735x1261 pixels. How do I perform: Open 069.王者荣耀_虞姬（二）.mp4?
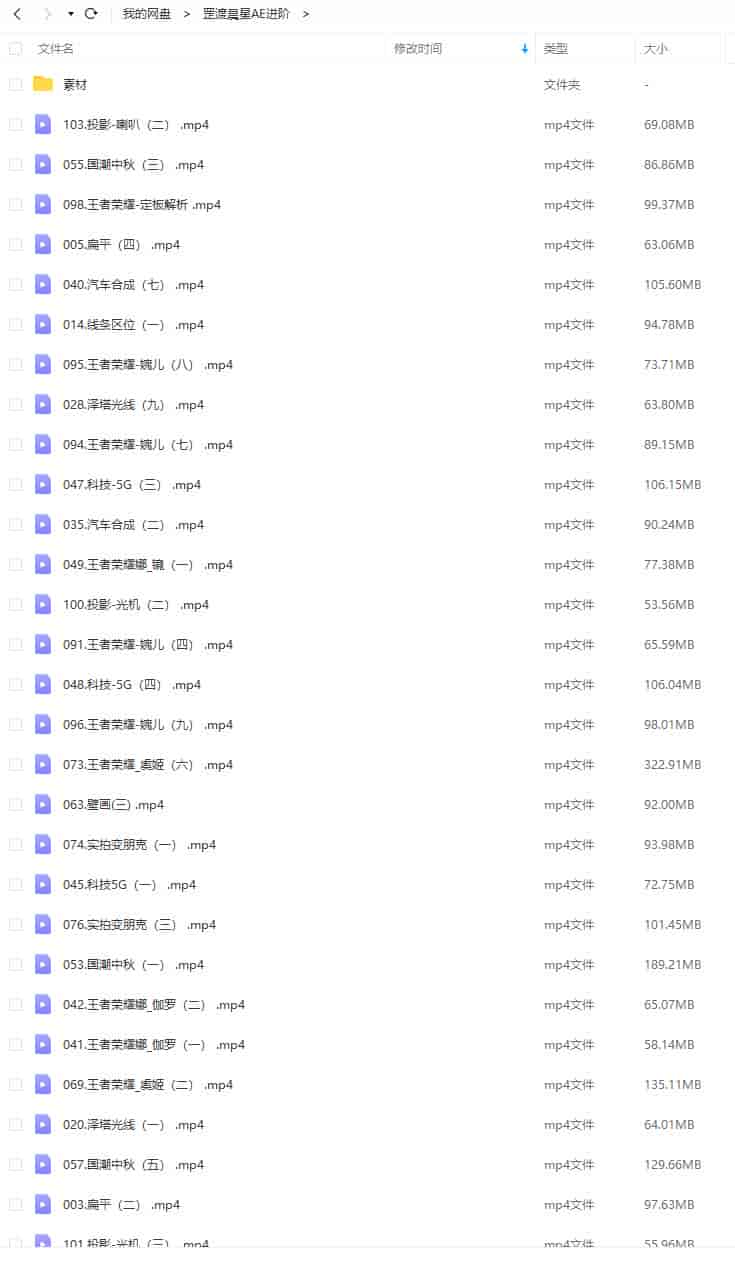147,1085
